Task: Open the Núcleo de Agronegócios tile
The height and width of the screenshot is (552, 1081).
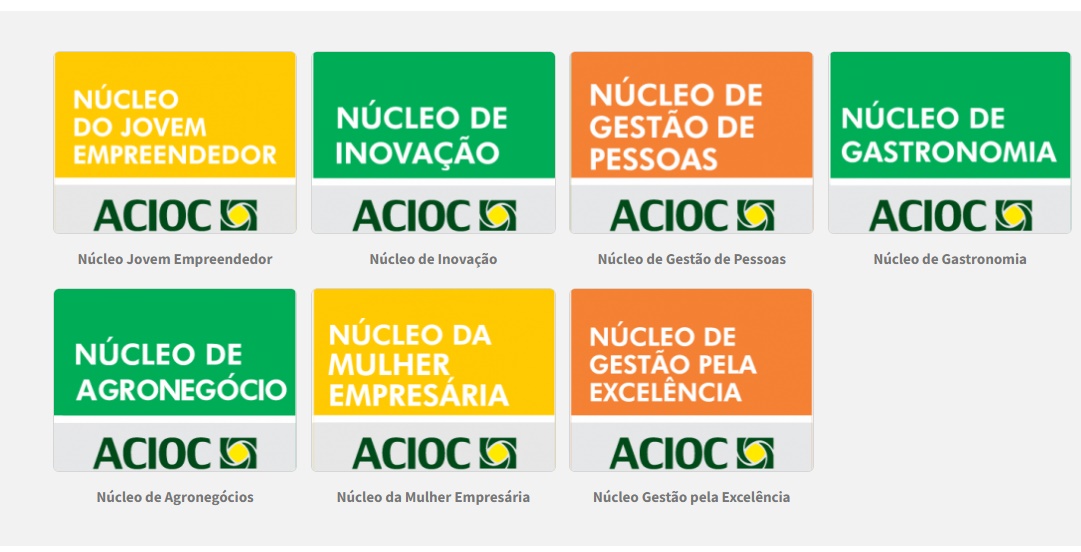Action: [175, 380]
